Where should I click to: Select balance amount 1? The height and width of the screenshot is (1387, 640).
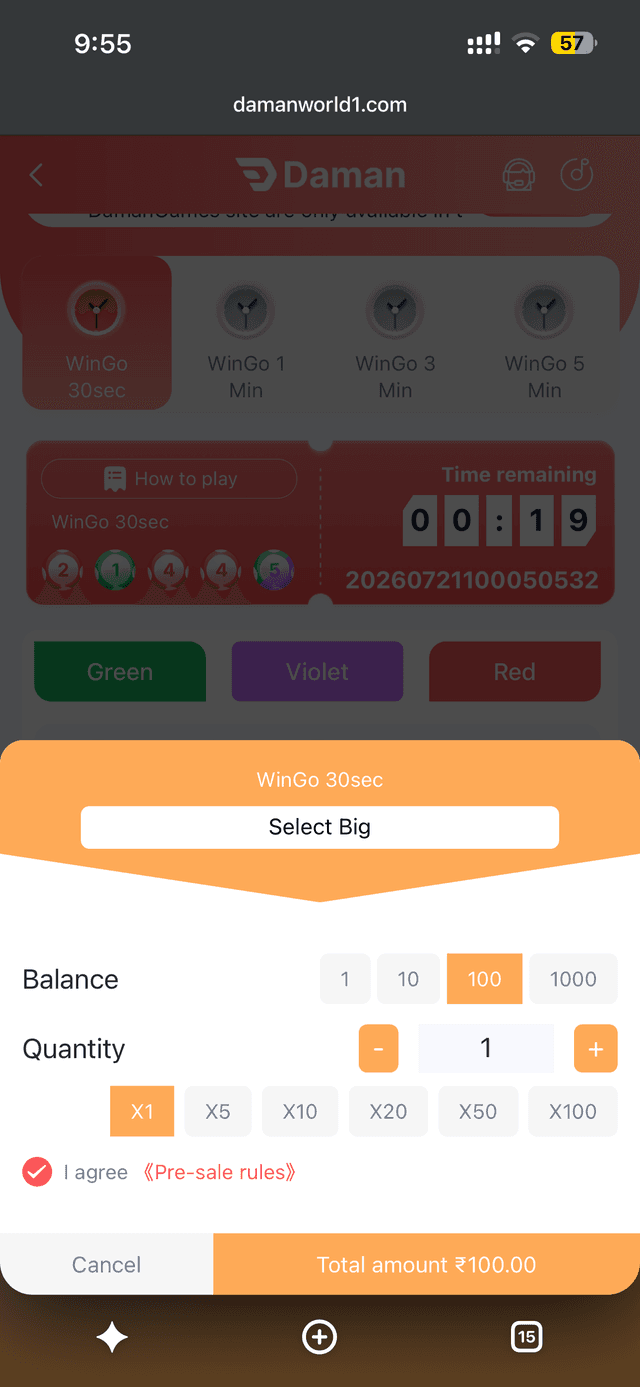coord(345,979)
